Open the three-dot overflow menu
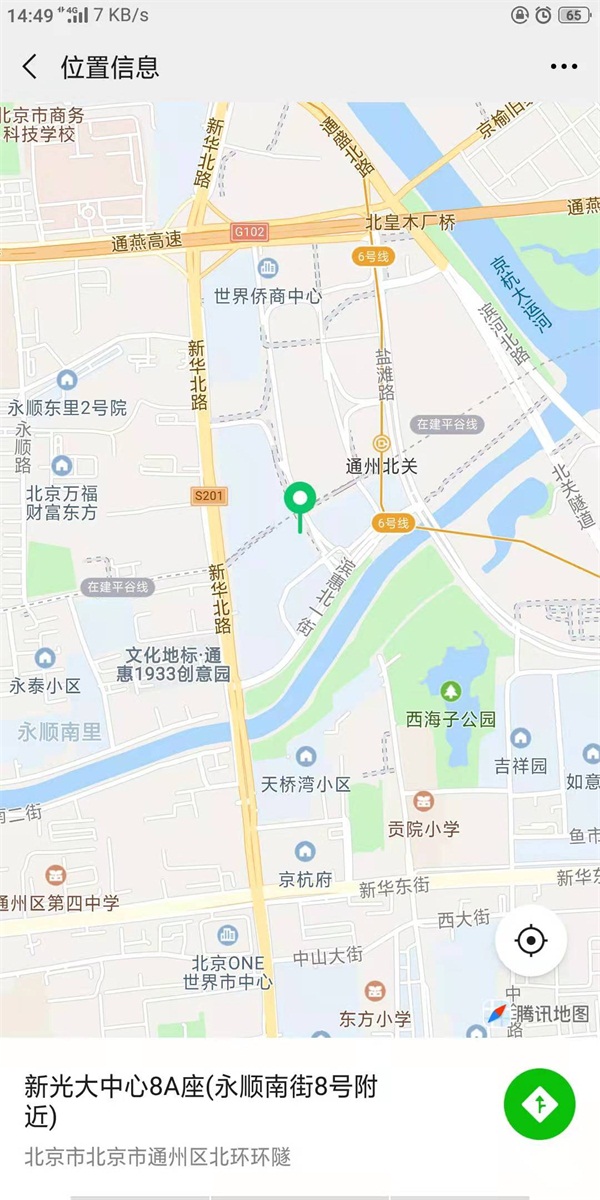Screen dimensions: 600x1200 [x=564, y=67]
